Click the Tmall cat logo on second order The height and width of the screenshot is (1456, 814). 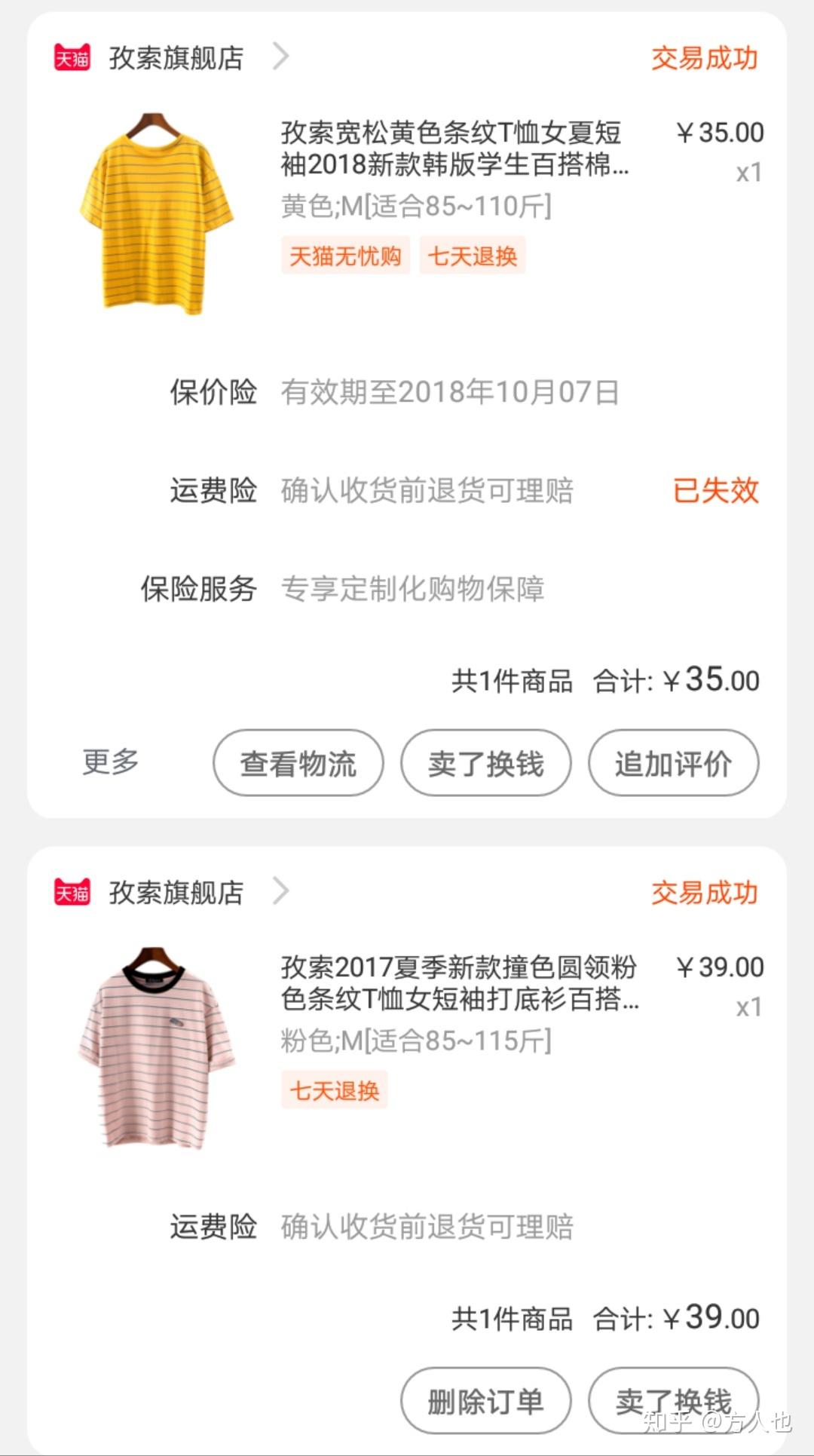pyautogui.click(x=72, y=892)
